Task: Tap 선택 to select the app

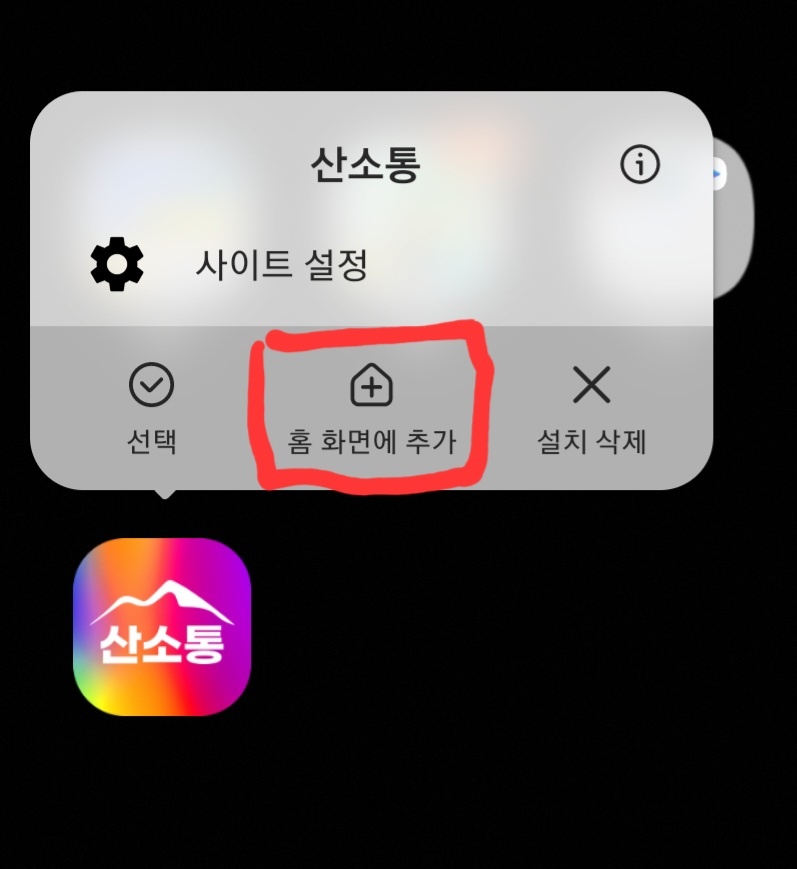Action: point(152,408)
